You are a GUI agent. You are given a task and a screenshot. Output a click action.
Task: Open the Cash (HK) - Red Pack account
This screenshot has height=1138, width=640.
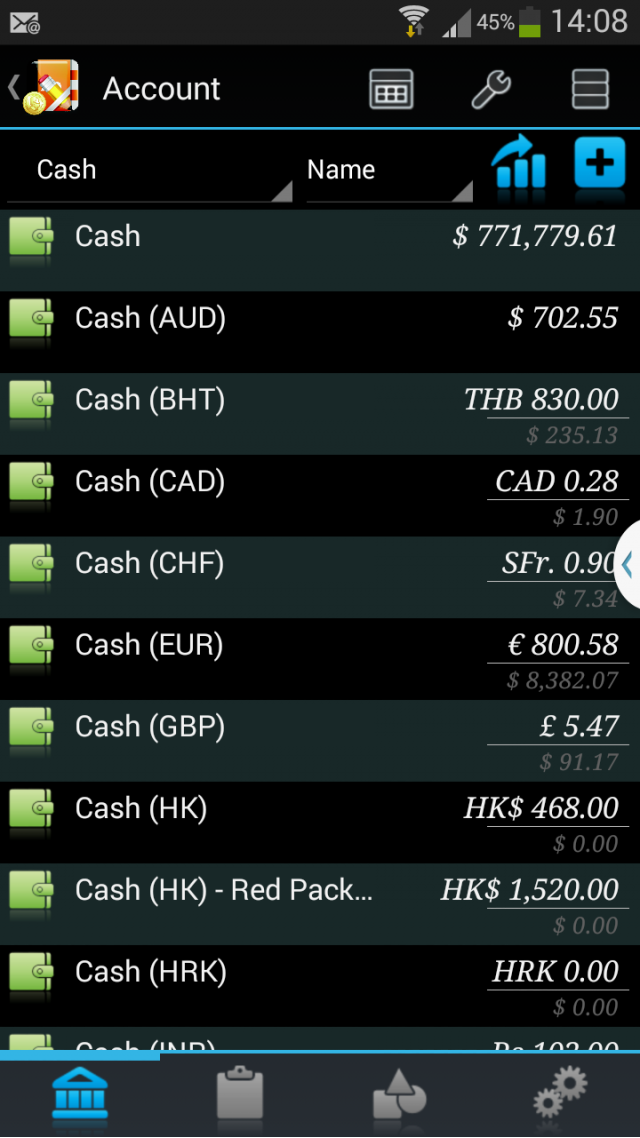320,904
